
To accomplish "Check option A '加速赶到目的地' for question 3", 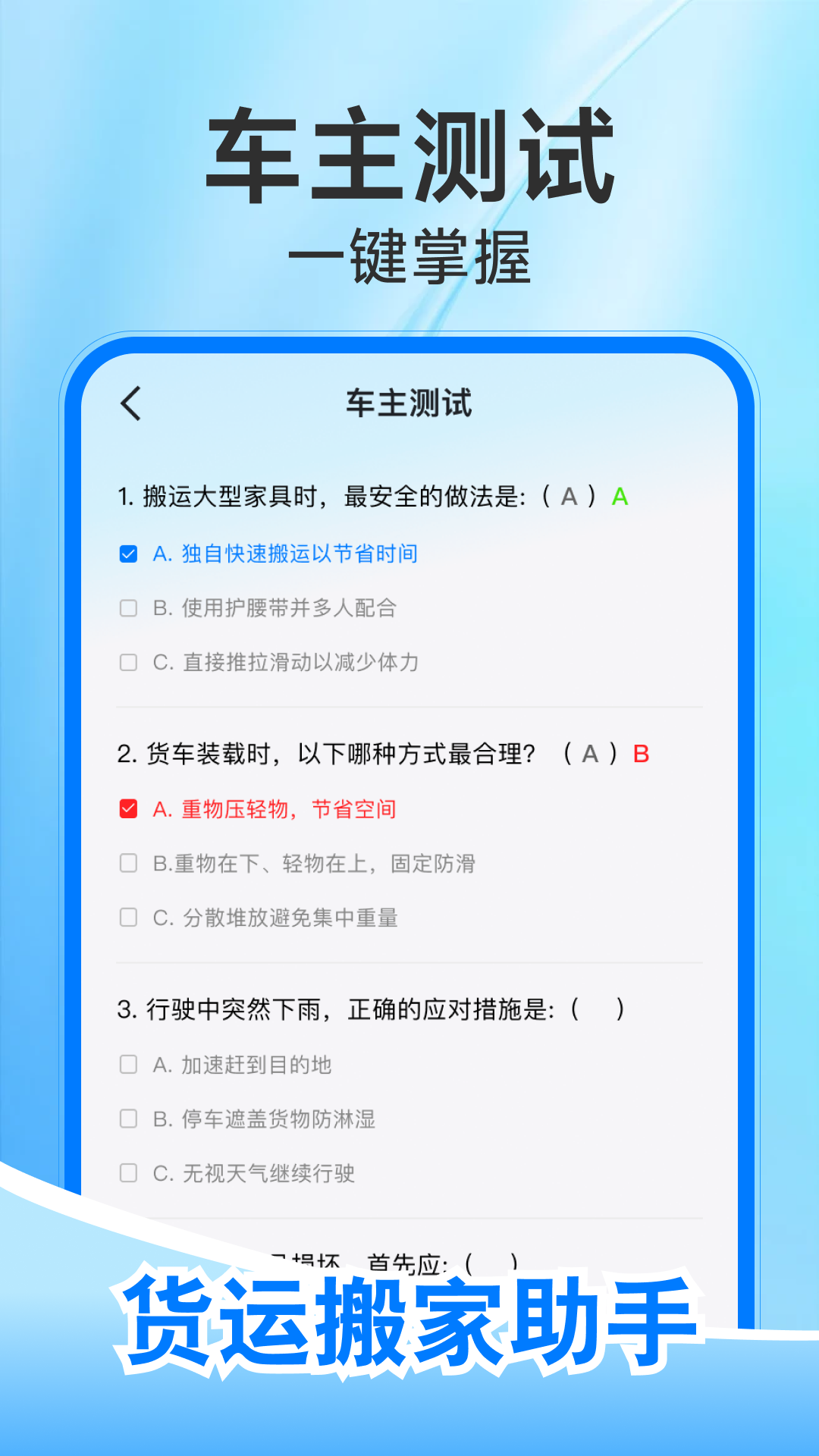I will (129, 1065).
